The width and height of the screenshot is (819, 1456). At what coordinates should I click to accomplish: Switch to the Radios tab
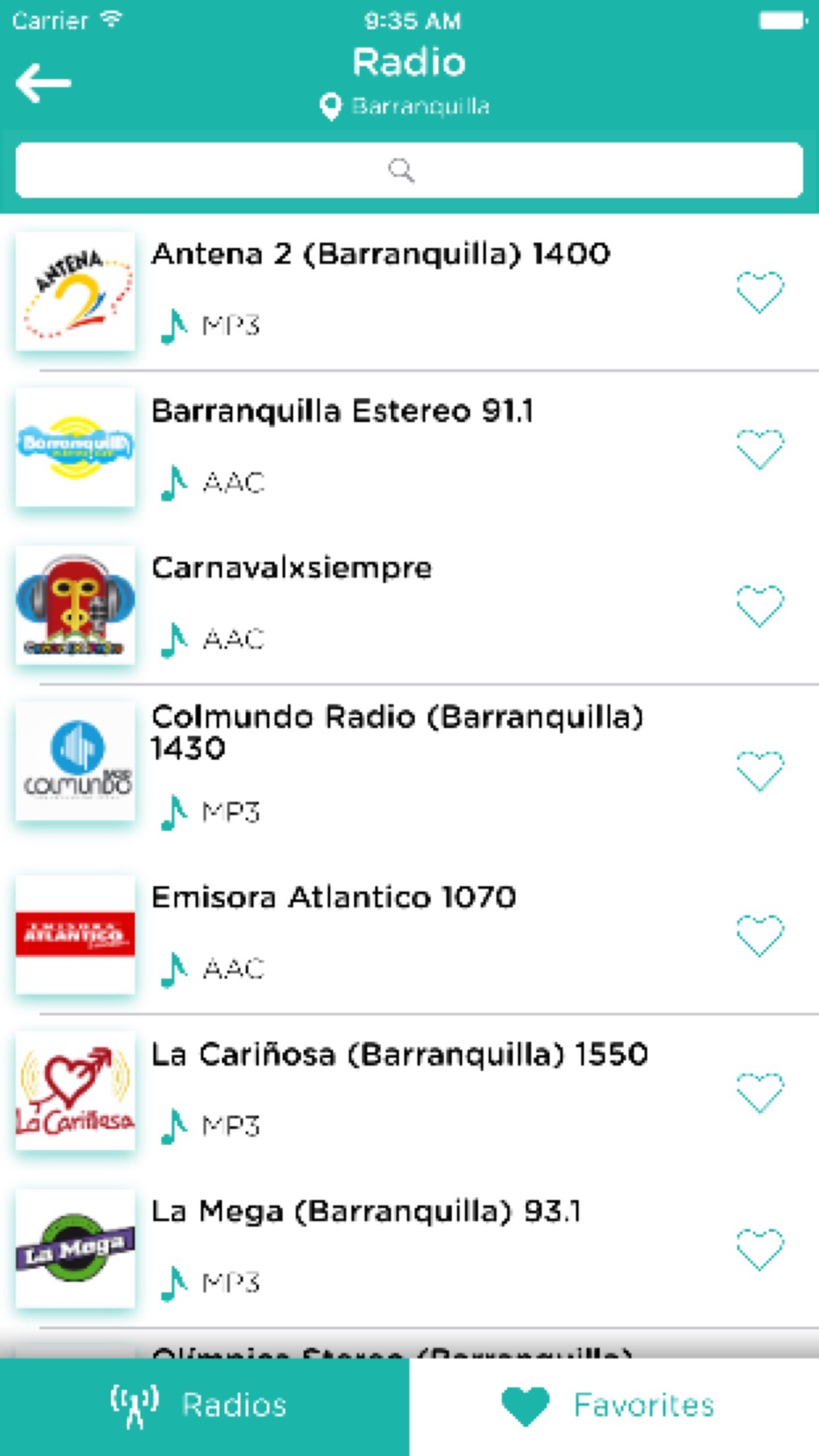tap(205, 1406)
